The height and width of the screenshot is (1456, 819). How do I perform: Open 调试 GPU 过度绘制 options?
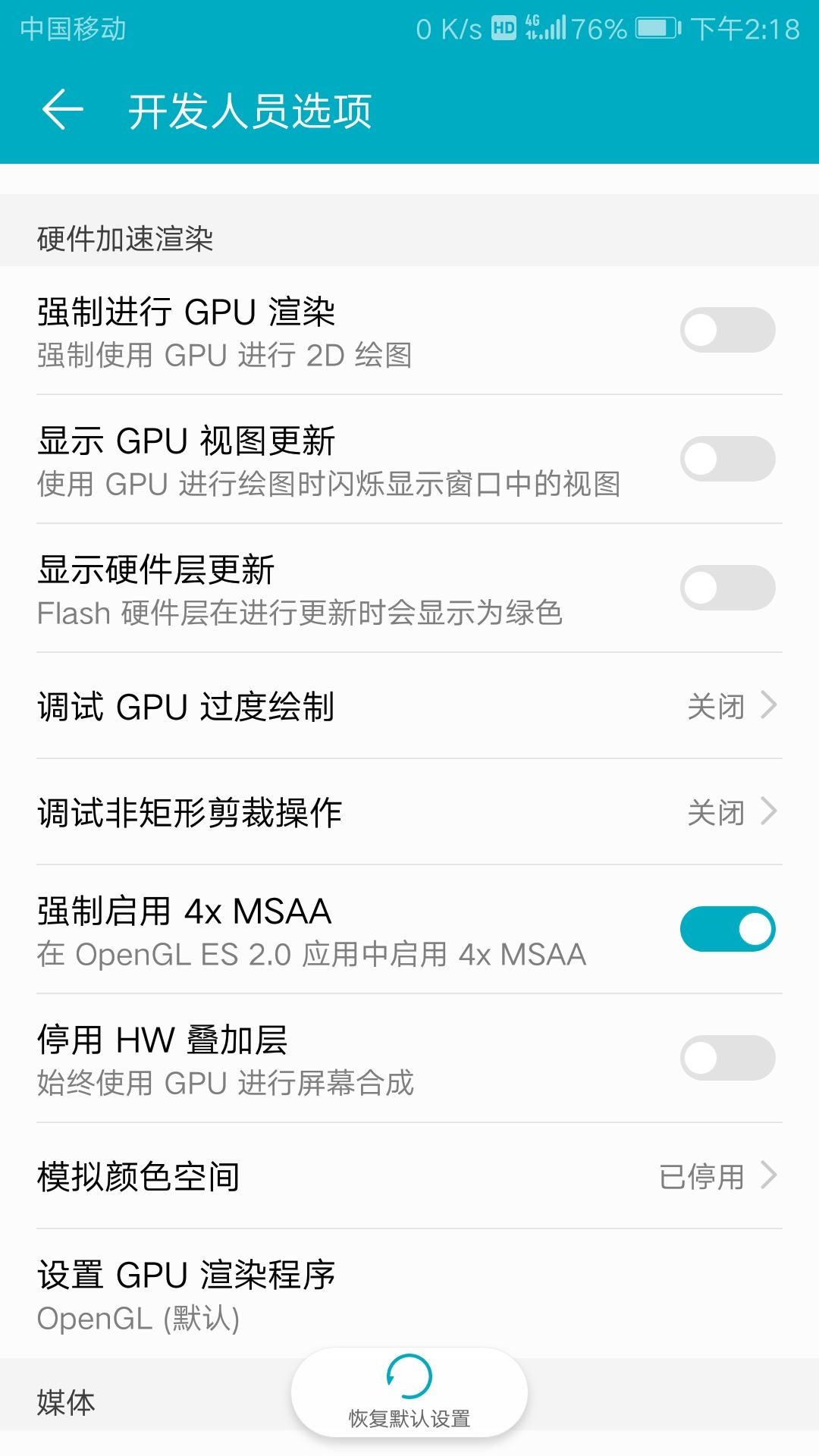click(409, 706)
